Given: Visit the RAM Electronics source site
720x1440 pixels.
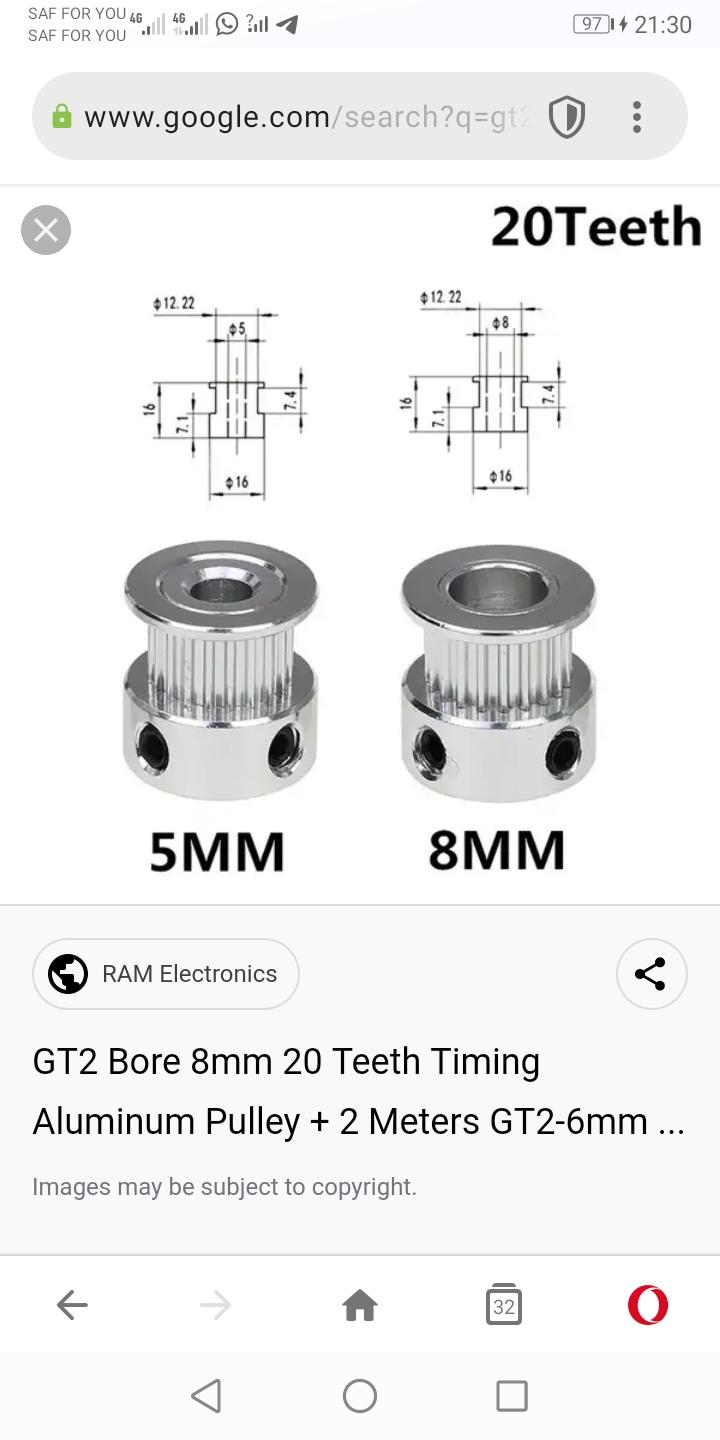Looking at the screenshot, I should coord(166,973).
